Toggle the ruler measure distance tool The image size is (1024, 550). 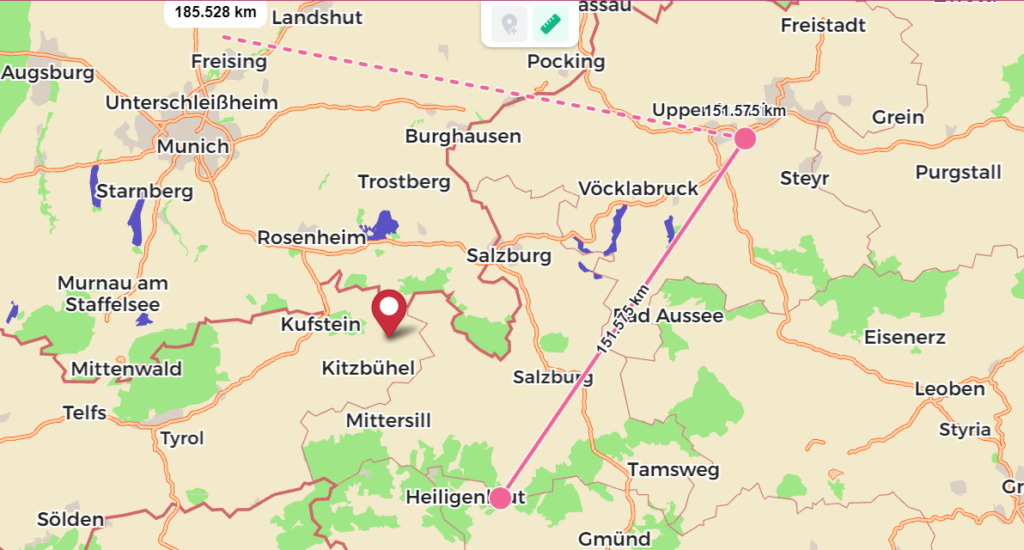pyautogui.click(x=549, y=24)
